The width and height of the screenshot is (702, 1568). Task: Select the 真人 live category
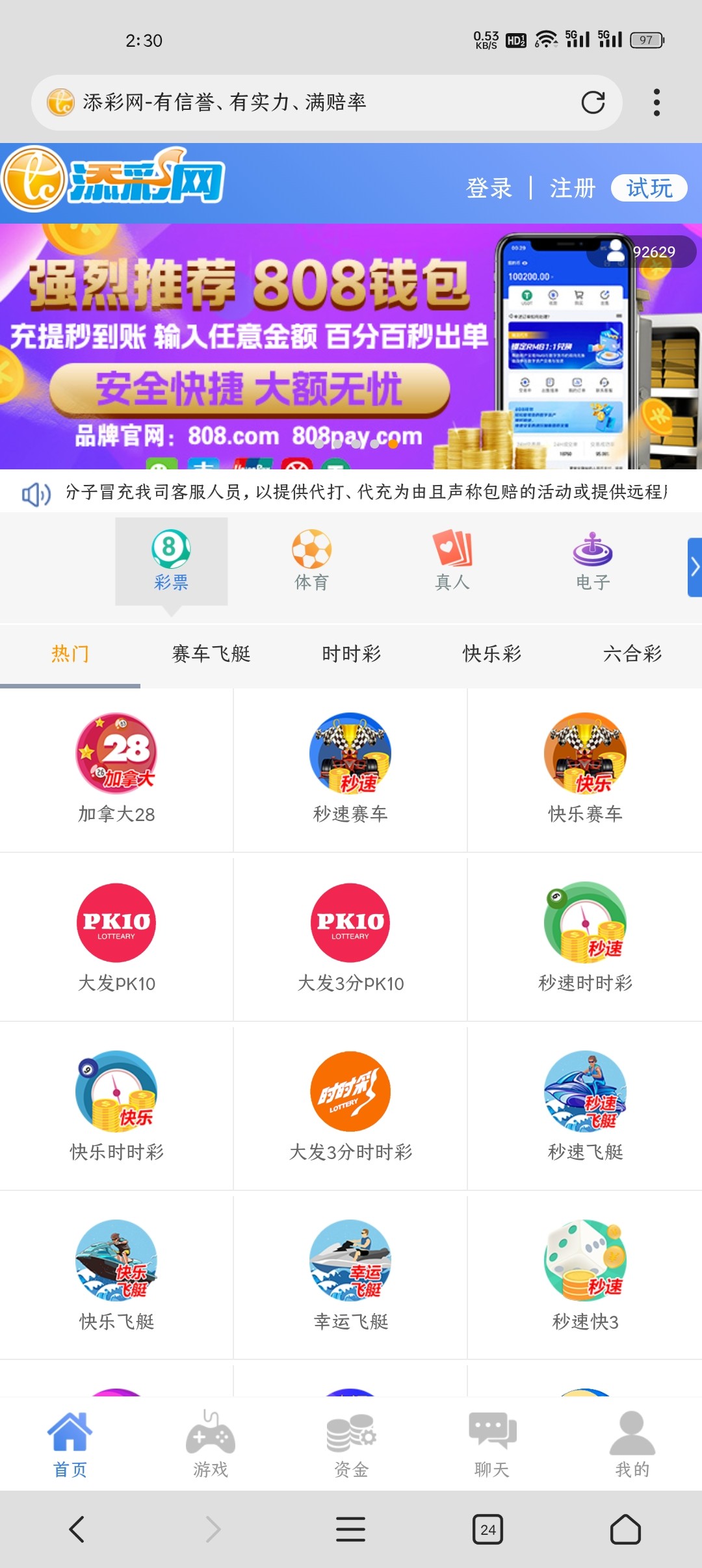pos(452,560)
